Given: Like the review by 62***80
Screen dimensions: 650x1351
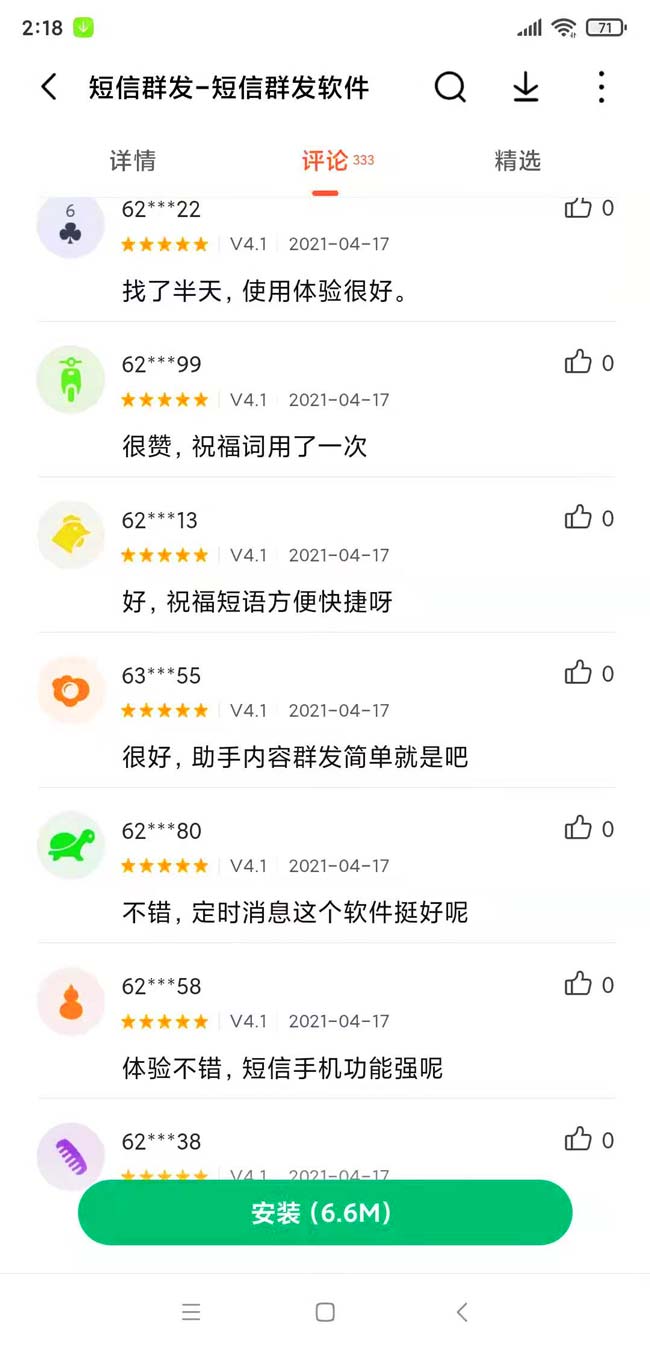Looking at the screenshot, I should tap(578, 829).
